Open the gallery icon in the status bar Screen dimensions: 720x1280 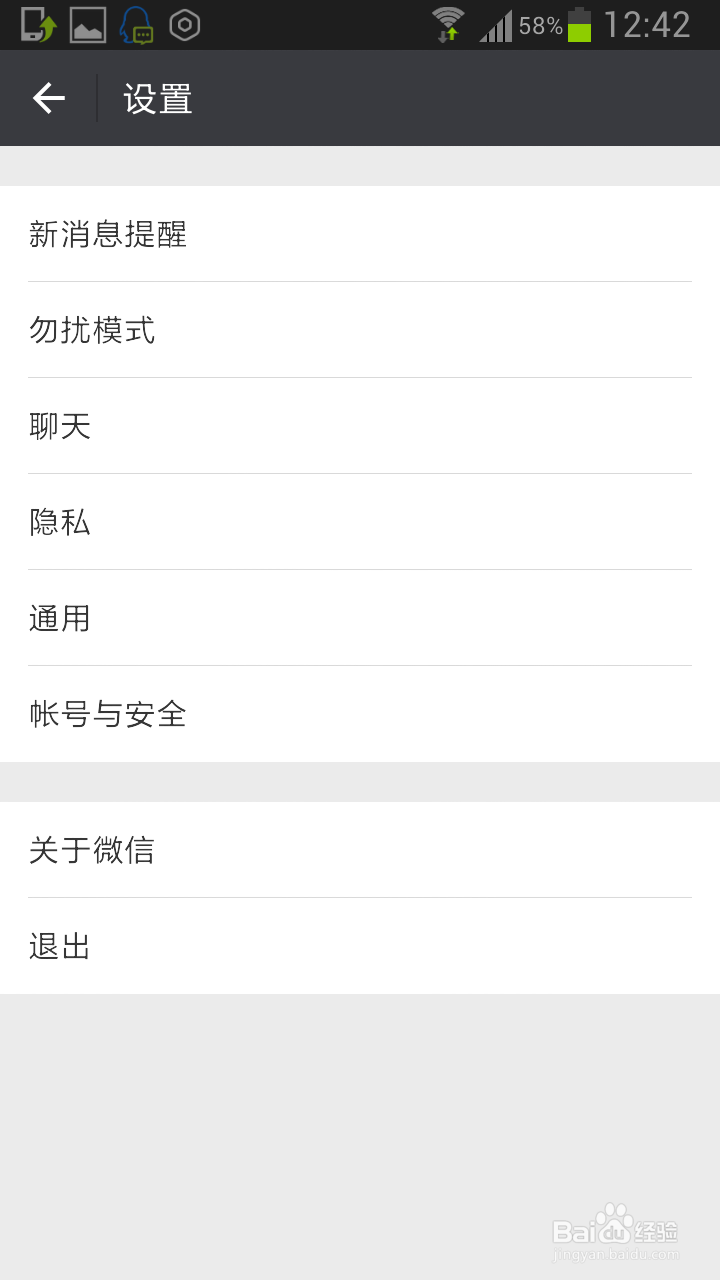point(85,24)
